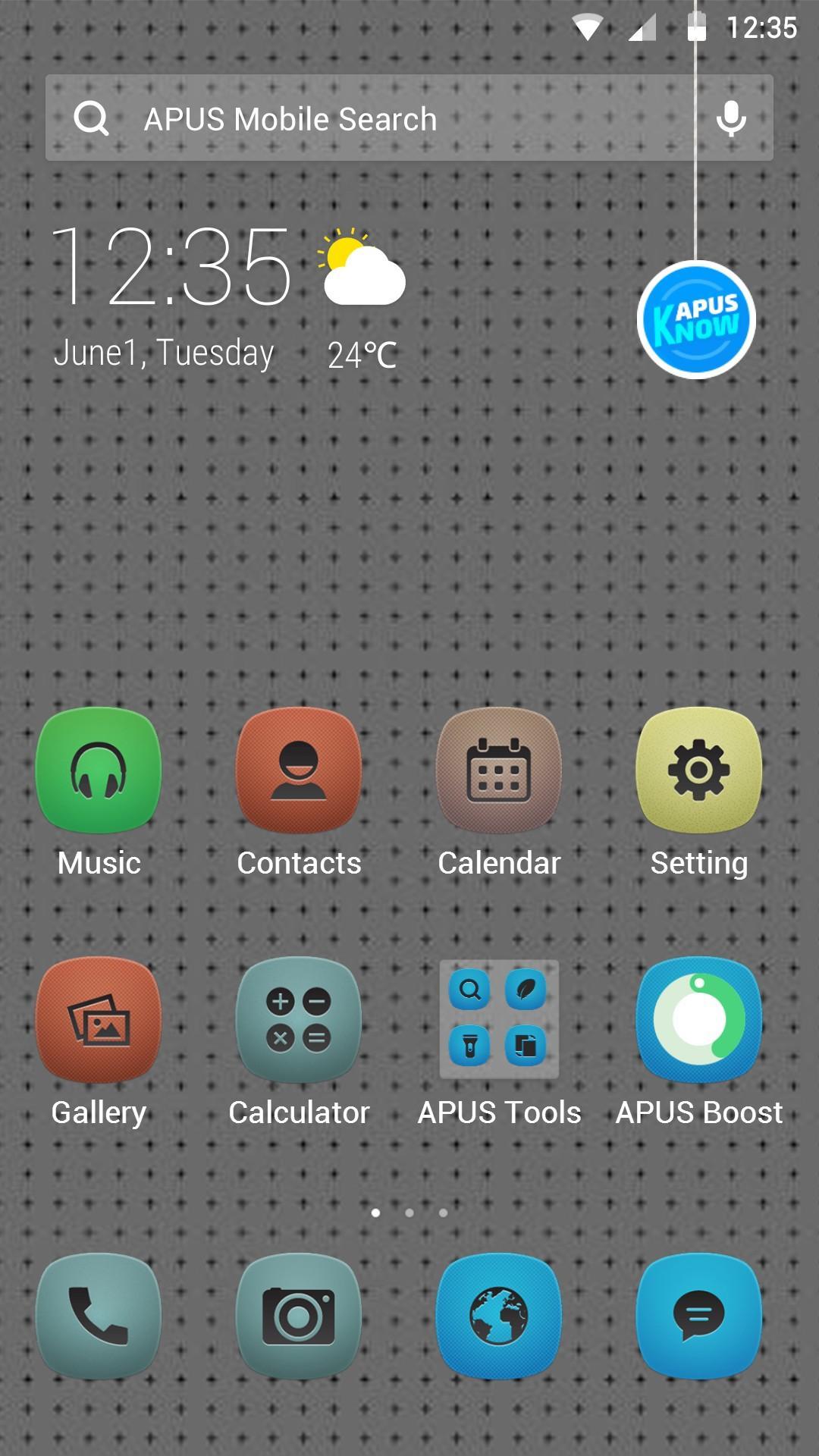Open the phone dialer in the dock
The width and height of the screenshot is (819, 1456).
pos(99,1316)
